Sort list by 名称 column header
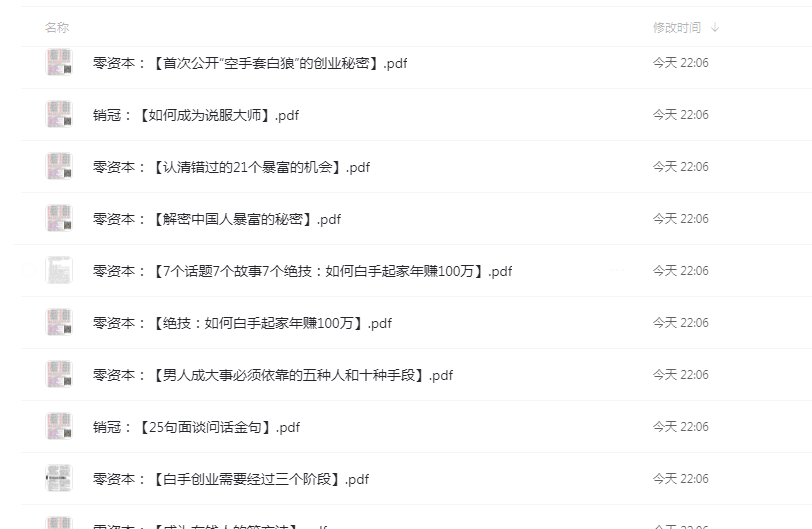Viewport: 812px width, 529px height. tap(57, 28)
